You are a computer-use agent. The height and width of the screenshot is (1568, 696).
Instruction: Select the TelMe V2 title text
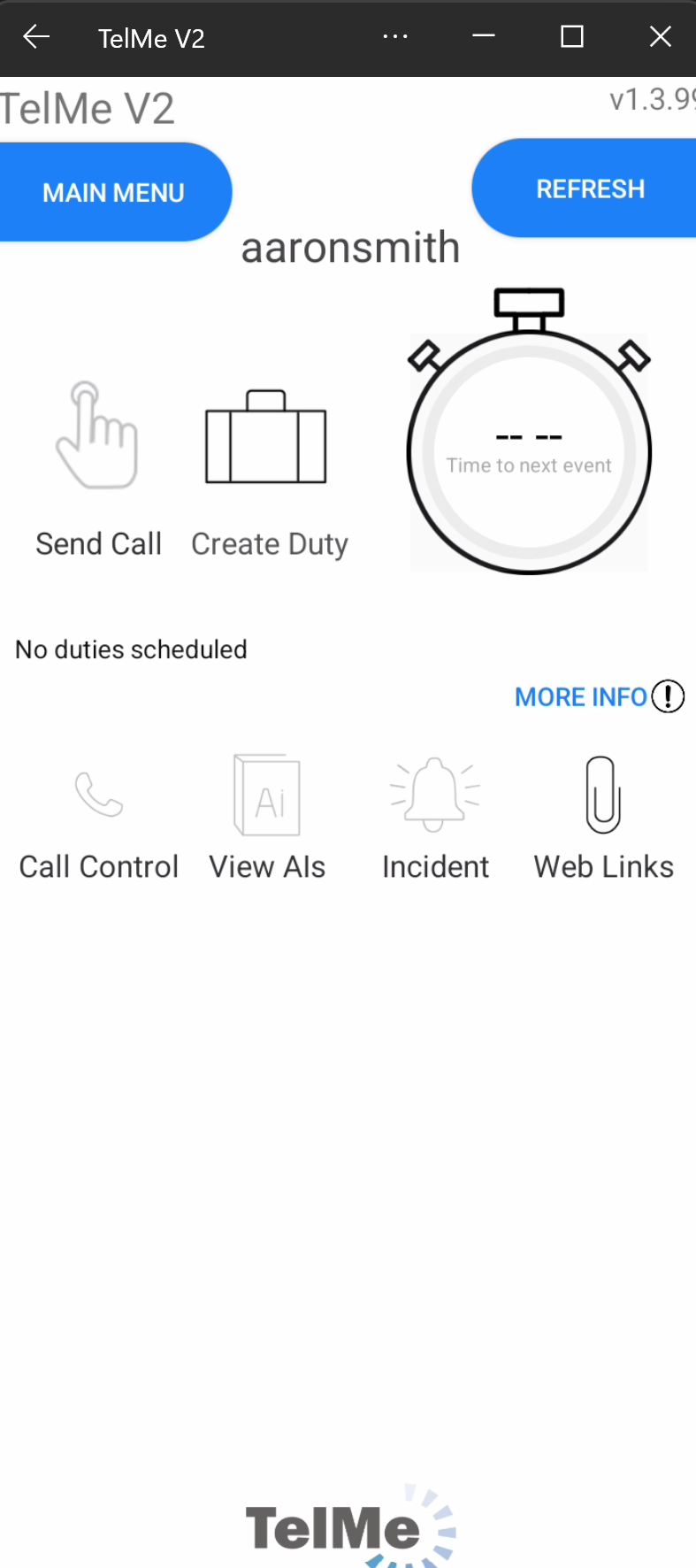tap(150, 38)
